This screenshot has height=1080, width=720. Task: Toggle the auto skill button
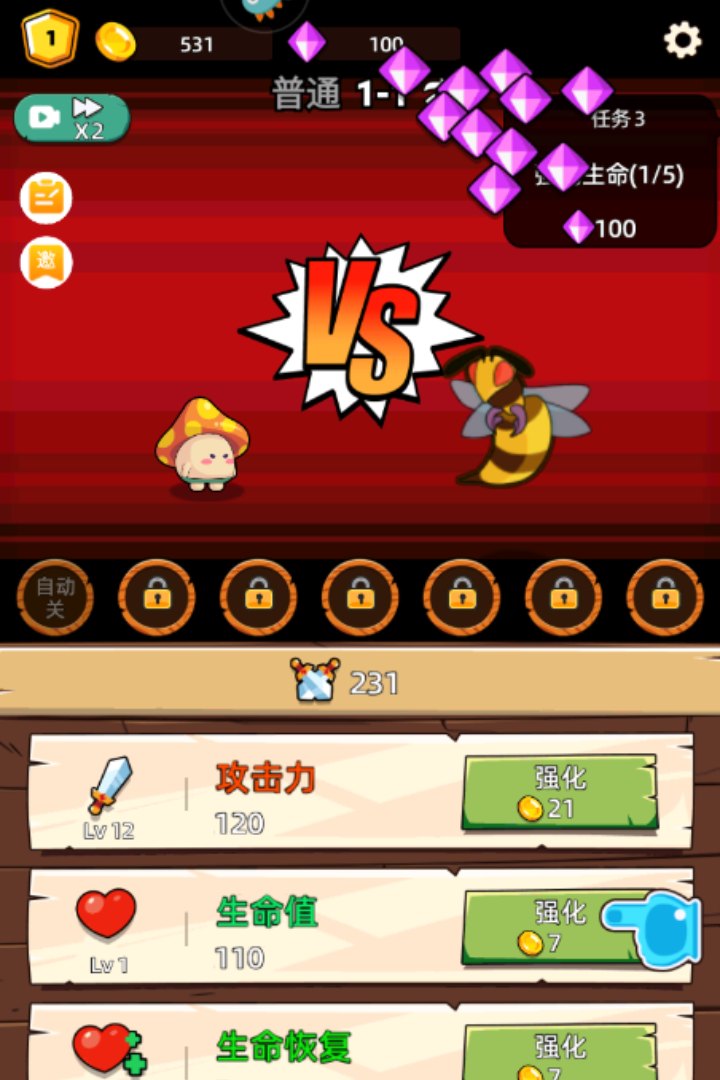(x=55, y=598)
